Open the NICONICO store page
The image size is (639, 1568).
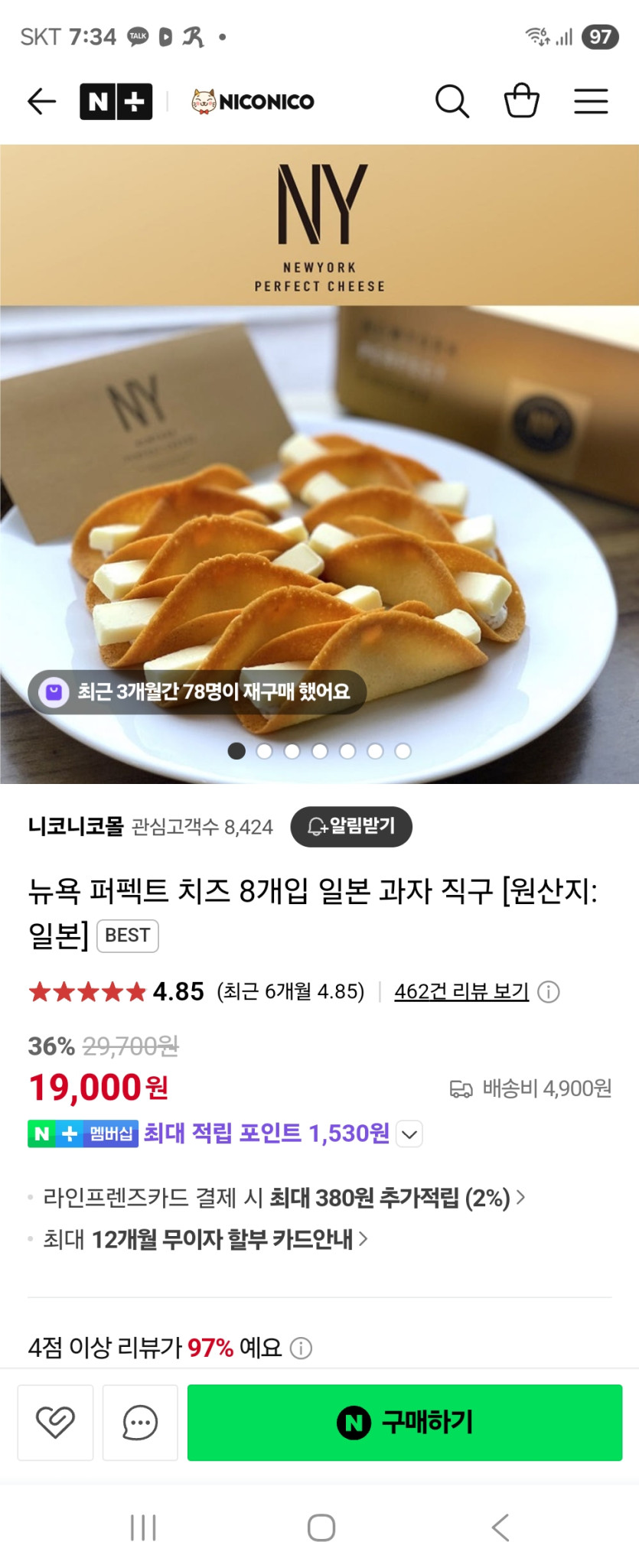(253, 101)
